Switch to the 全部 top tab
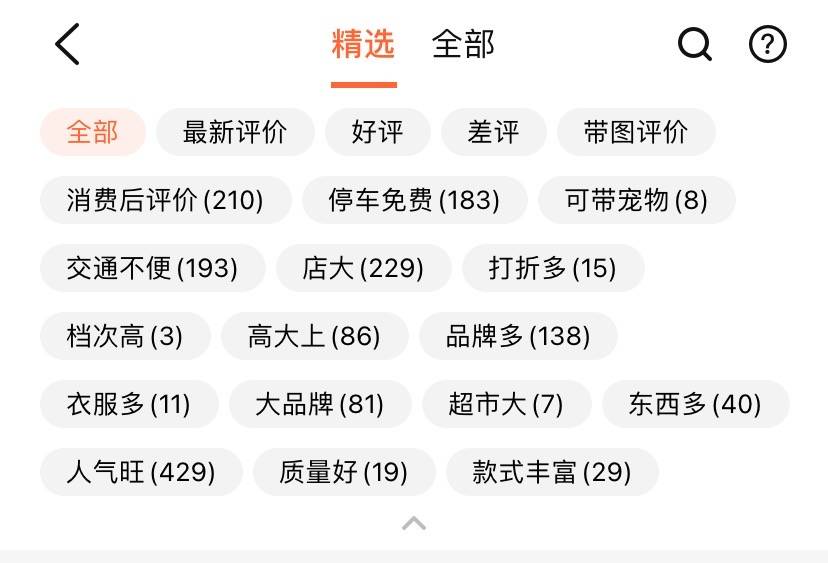828x563 pixels. click(x=463, y=45)
